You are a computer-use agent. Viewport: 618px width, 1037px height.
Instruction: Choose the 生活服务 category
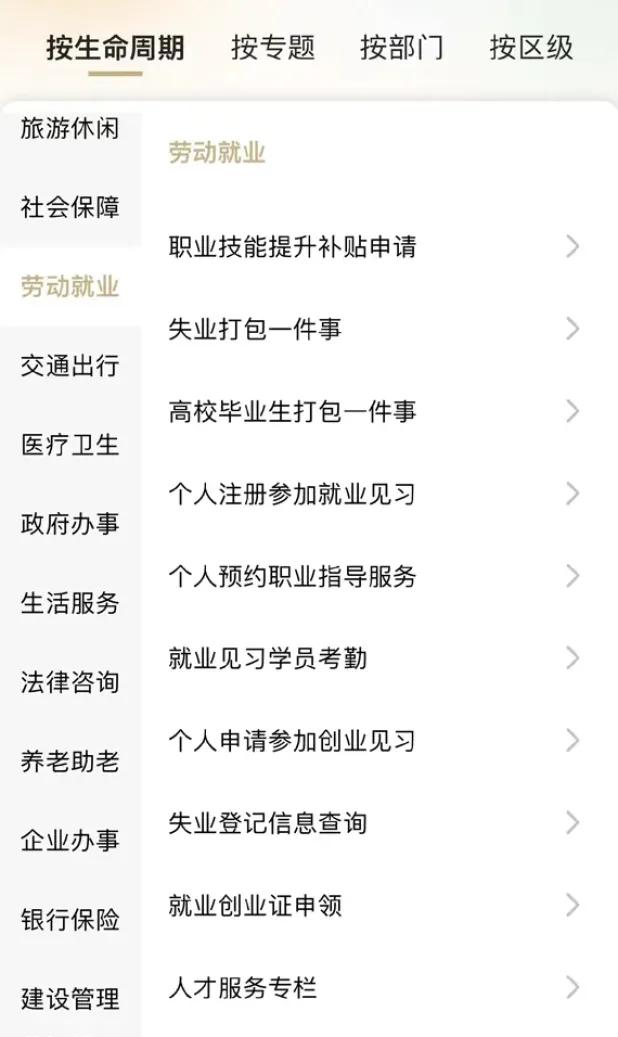[x=70, y=603]
